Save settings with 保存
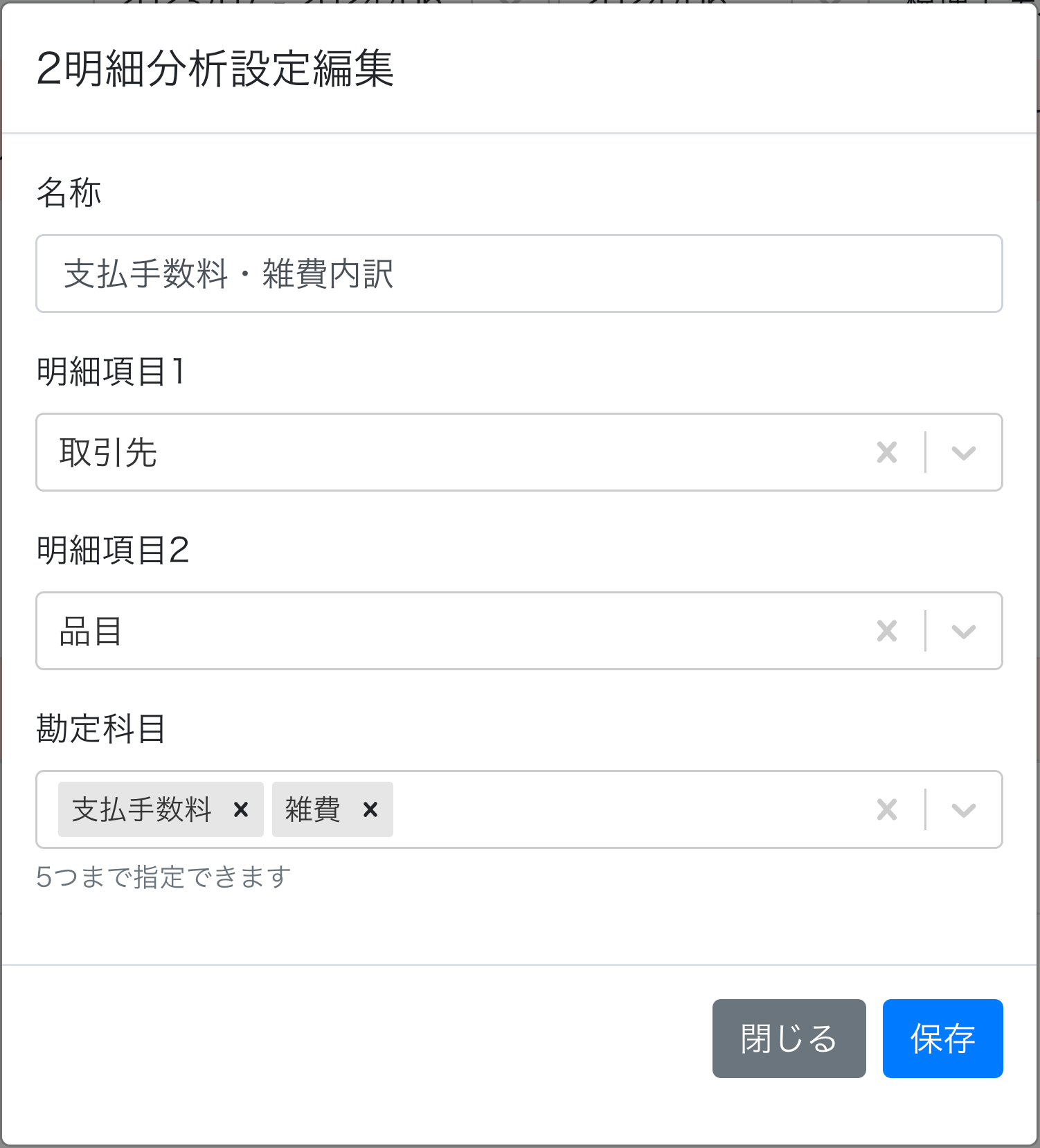Image resolution: width=1040 pixels, height=1148 pixels. 942,1038
